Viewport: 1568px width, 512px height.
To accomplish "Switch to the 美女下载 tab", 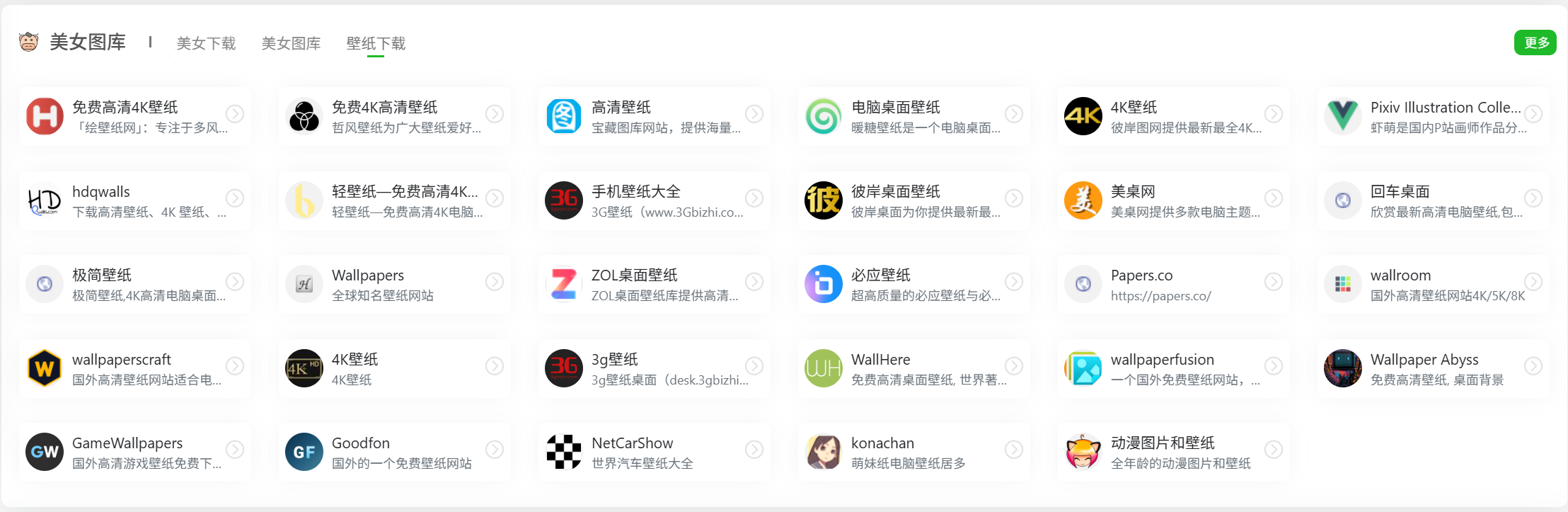I will pos(206,44).
